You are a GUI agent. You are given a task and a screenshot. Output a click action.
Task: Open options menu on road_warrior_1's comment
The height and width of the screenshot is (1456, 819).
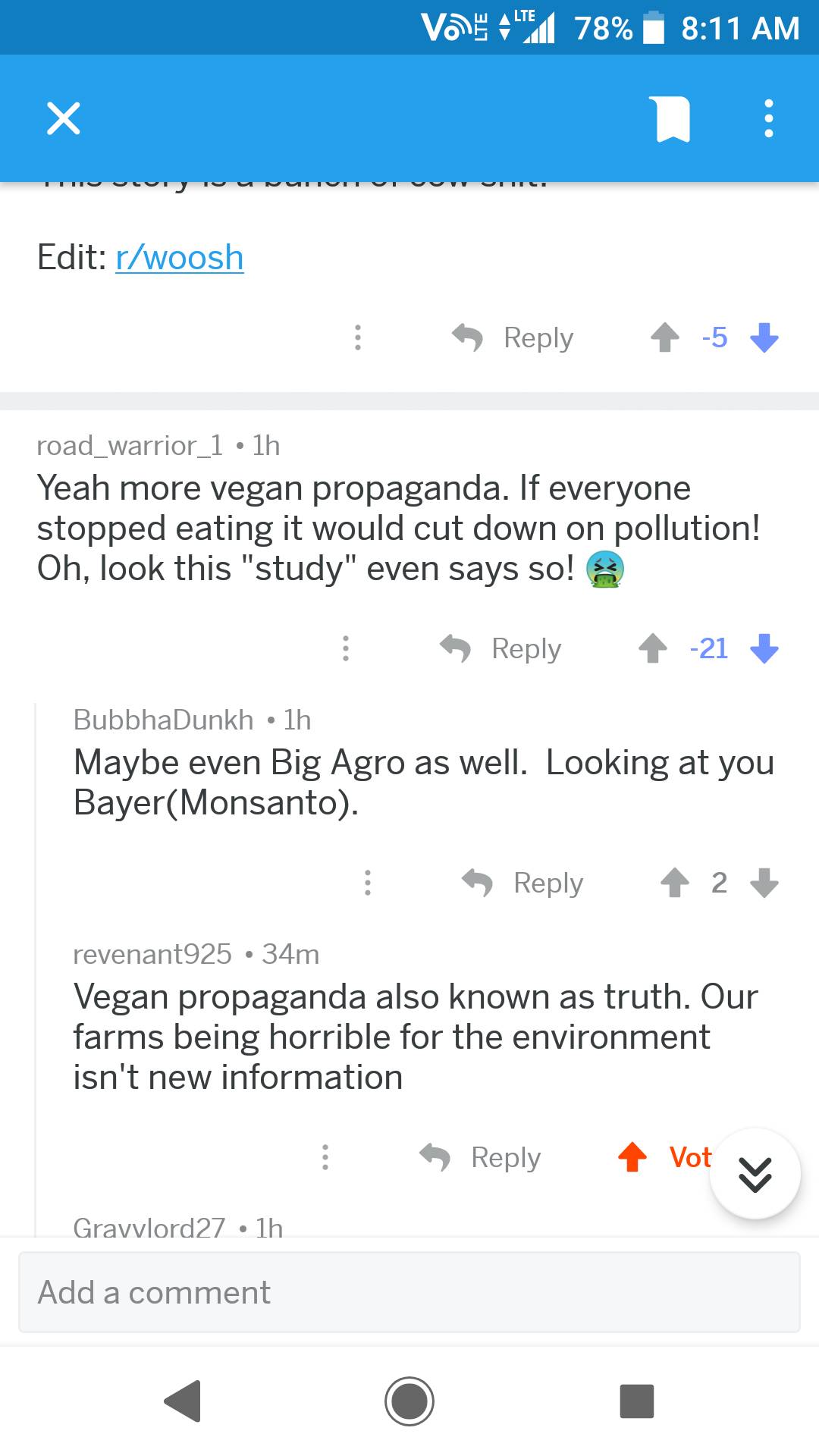pos(347,649)
